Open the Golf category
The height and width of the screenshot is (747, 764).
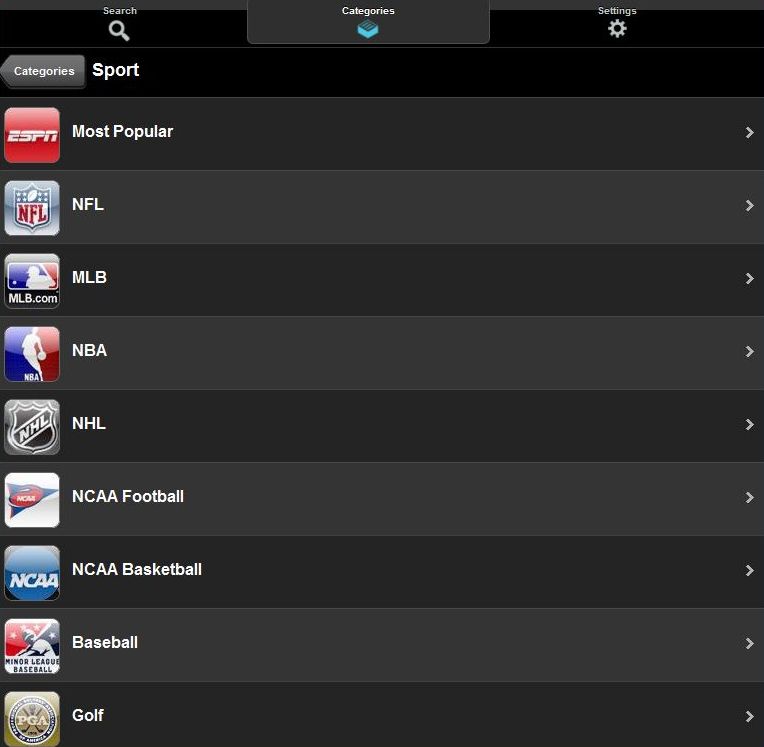(382, 715)
